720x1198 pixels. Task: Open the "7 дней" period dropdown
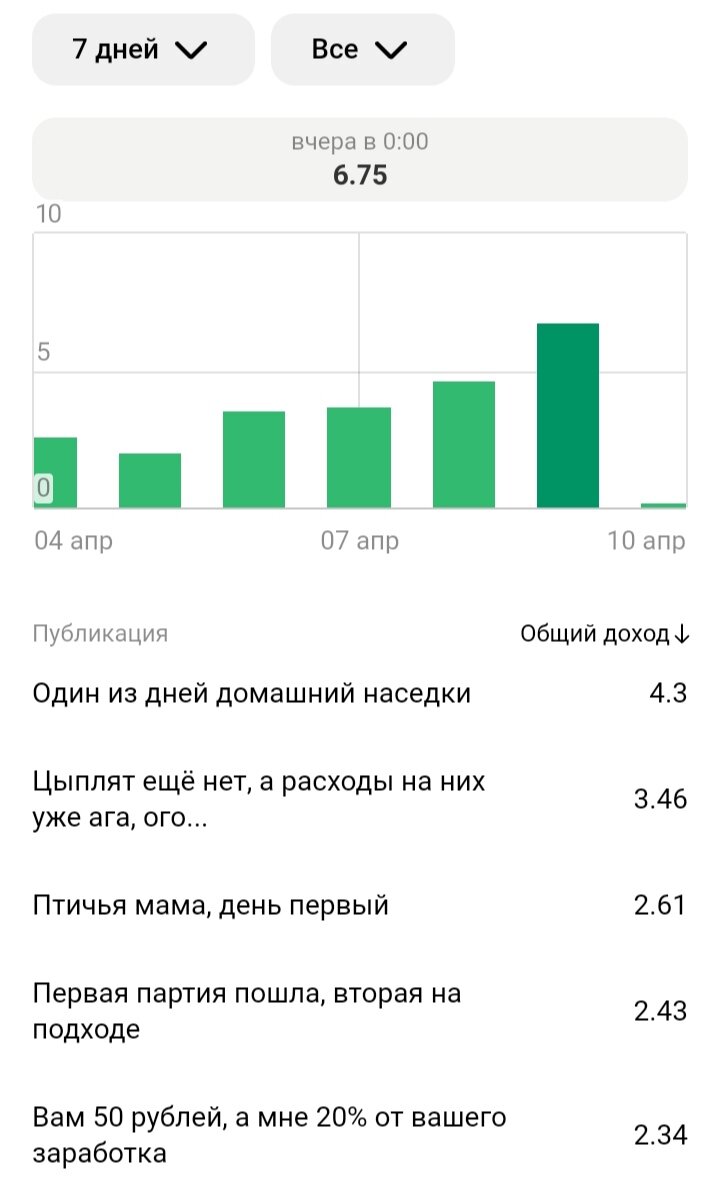(142, 48)
